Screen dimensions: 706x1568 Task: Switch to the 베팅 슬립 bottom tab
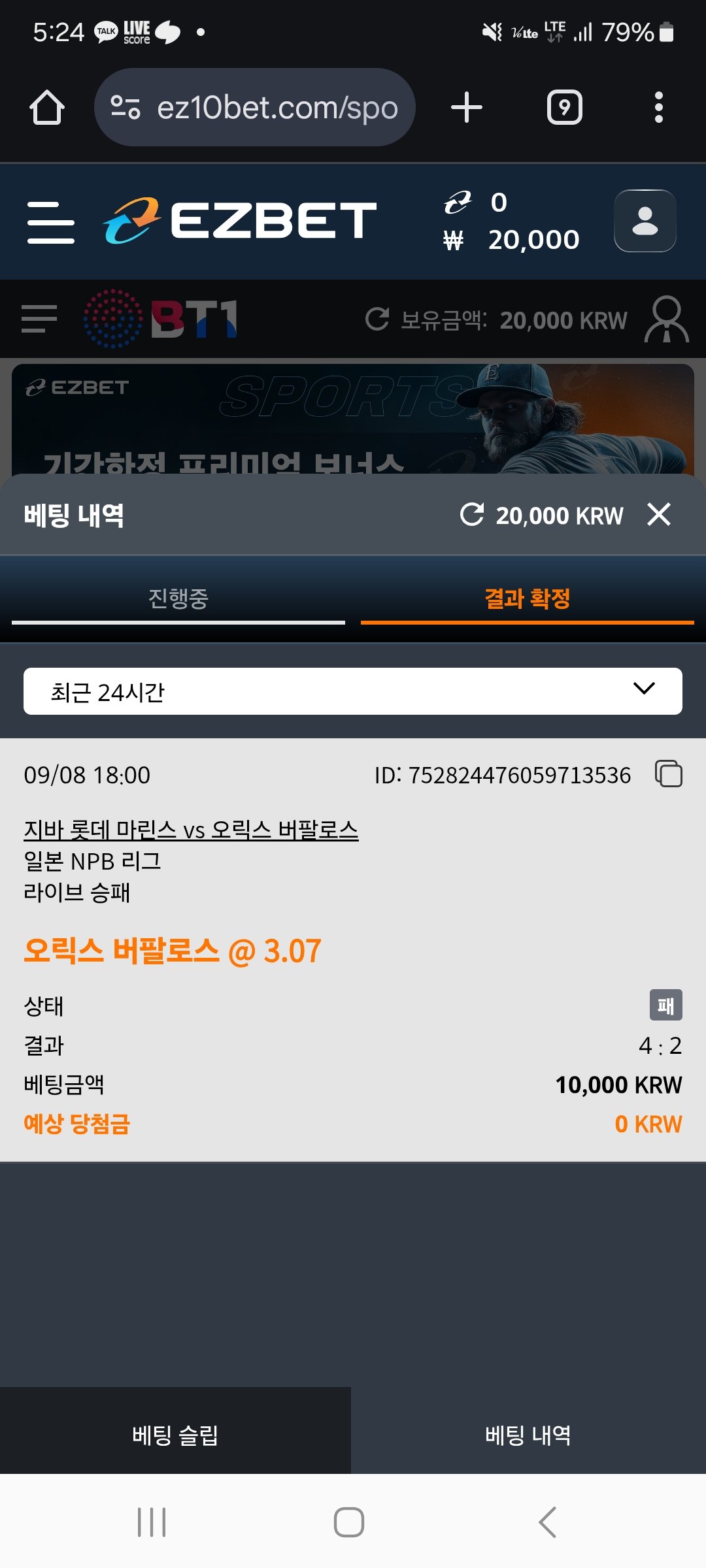(x=175, y=1435)
